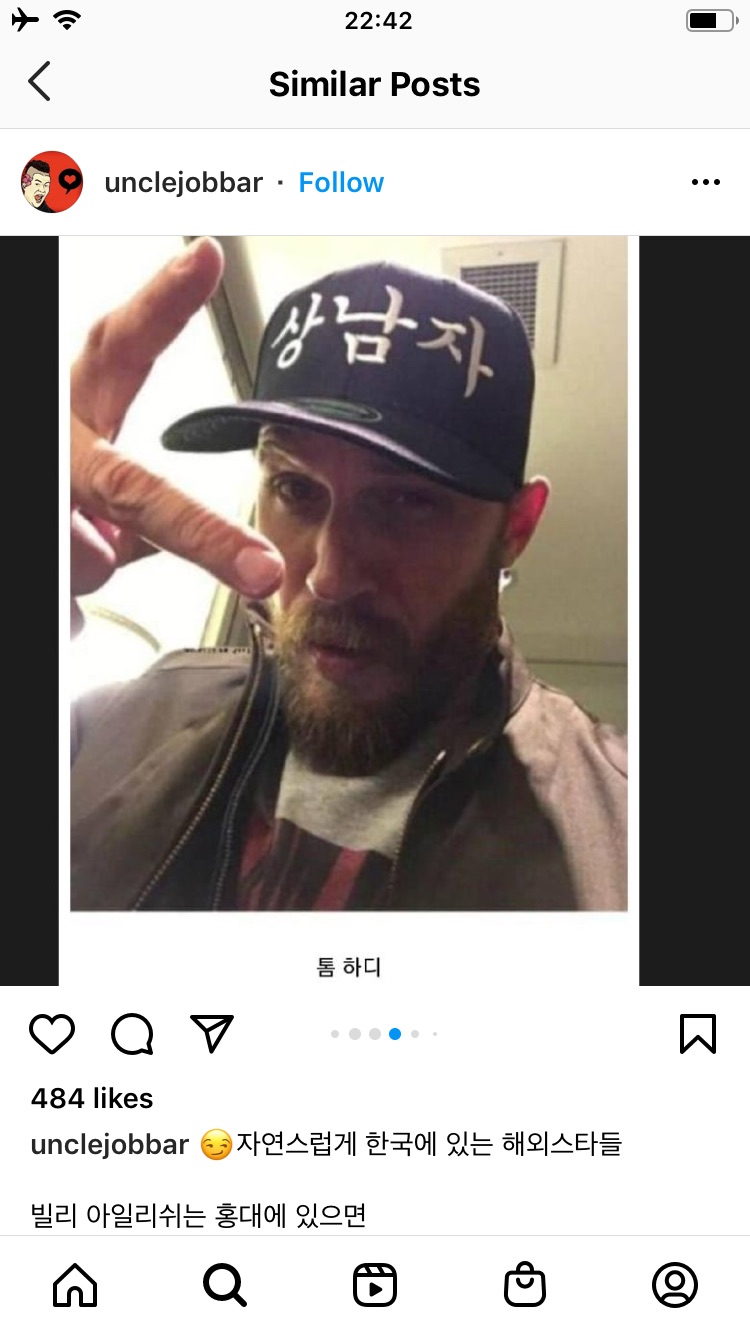Share the post via paper plane icon
The image size is (750, 1334).
pos(211,1034)
